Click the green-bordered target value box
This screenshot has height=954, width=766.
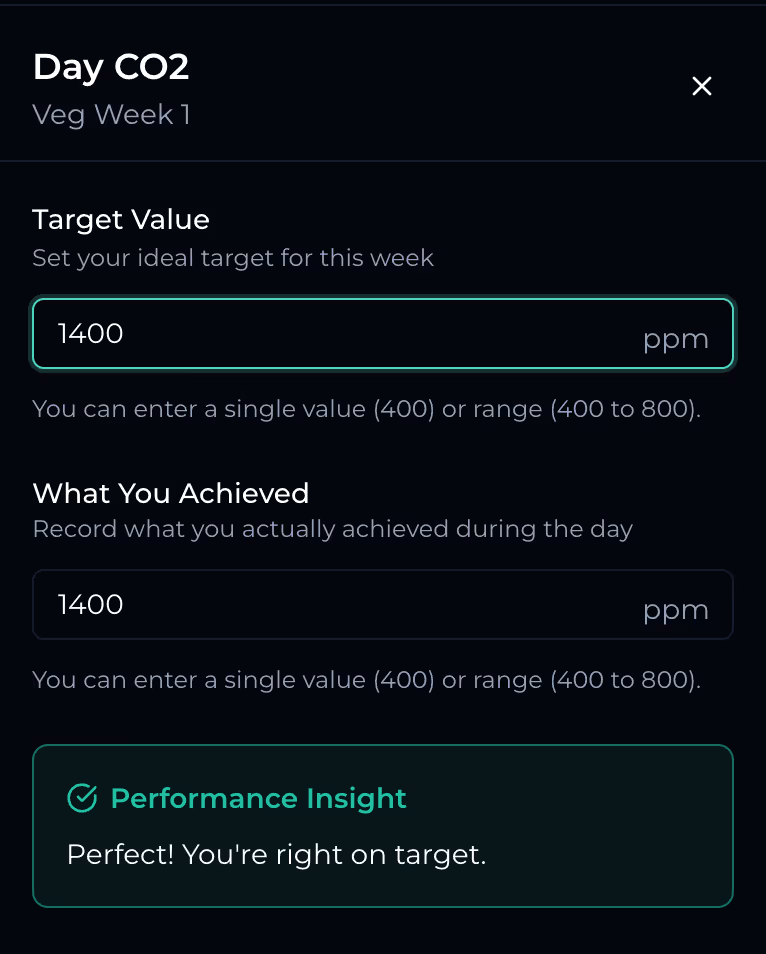pos(383,333)
